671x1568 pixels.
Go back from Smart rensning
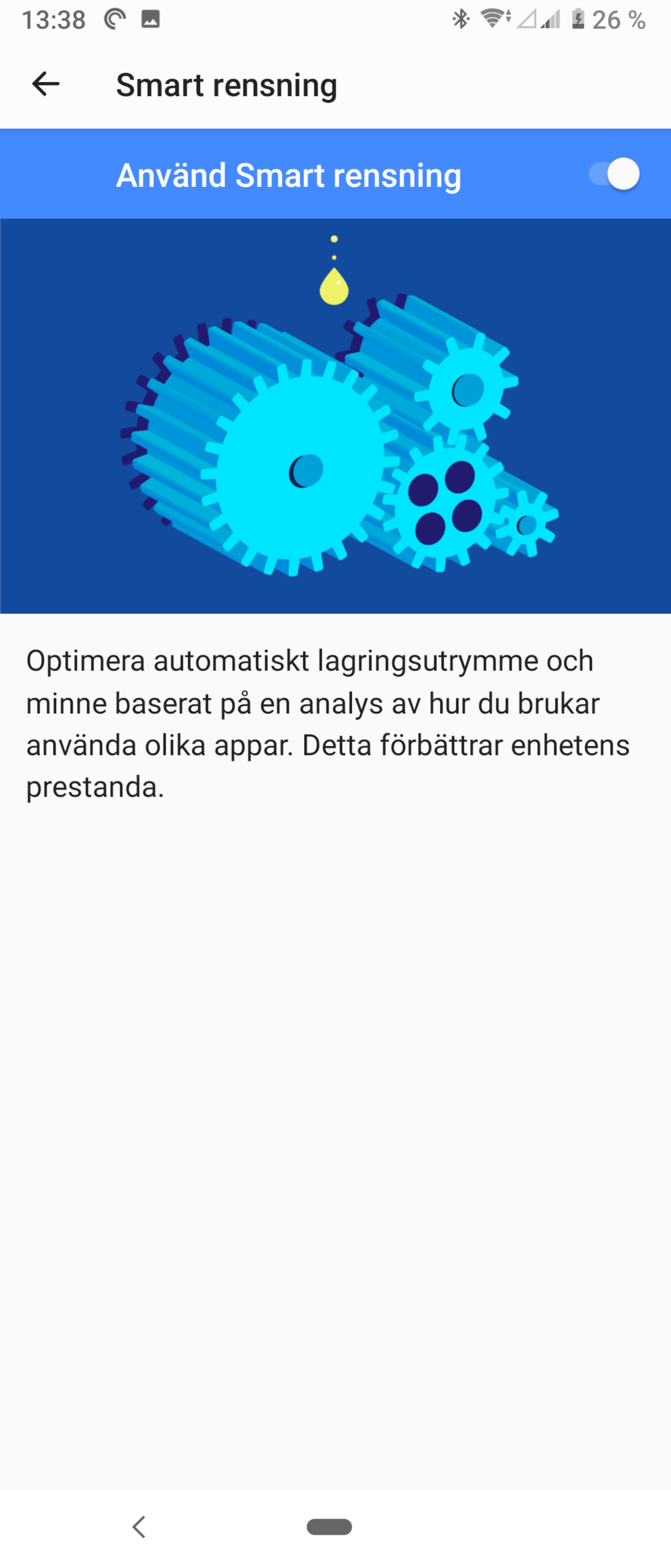[x=46, y=84]
